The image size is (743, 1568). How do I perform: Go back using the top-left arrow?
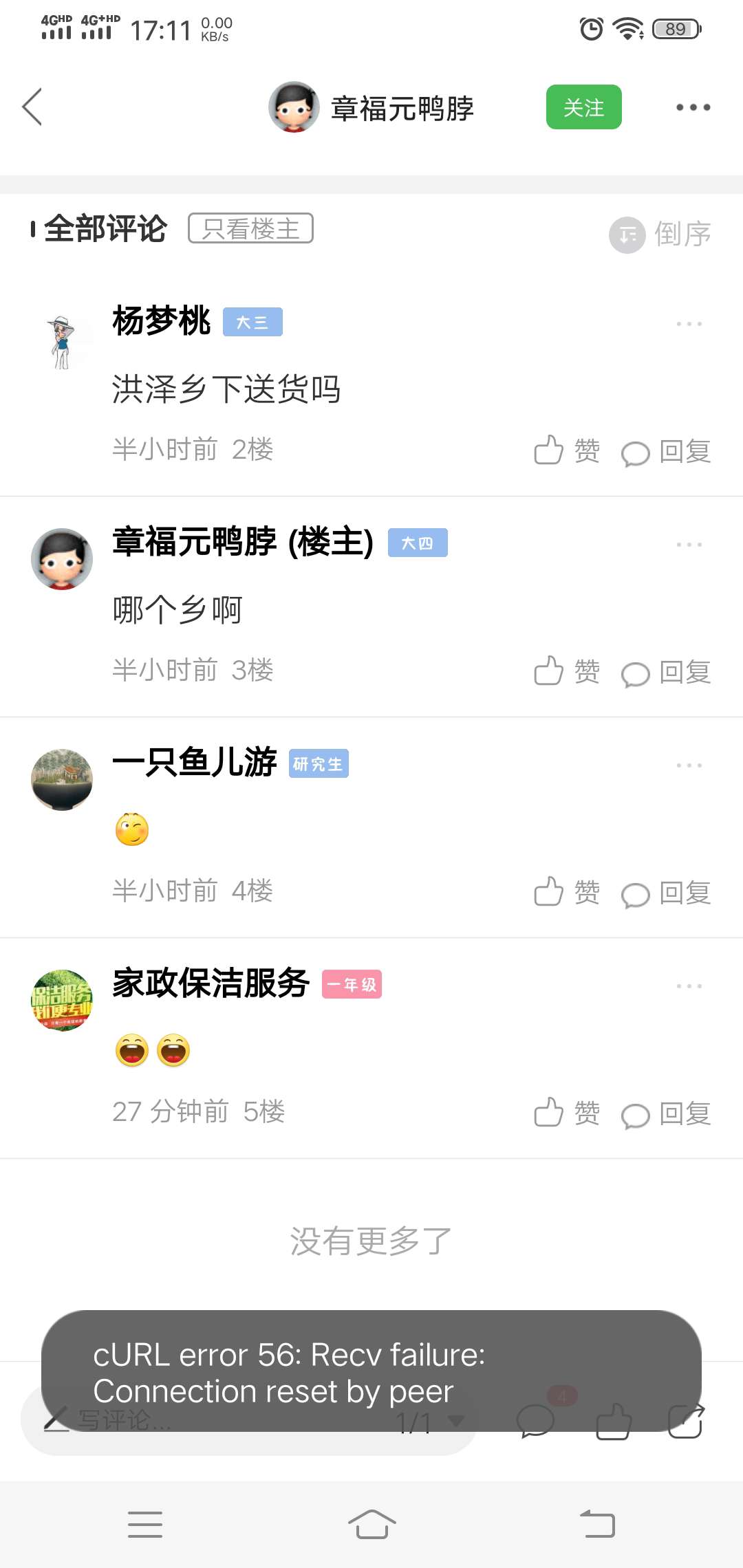click(x=32, y=107)
